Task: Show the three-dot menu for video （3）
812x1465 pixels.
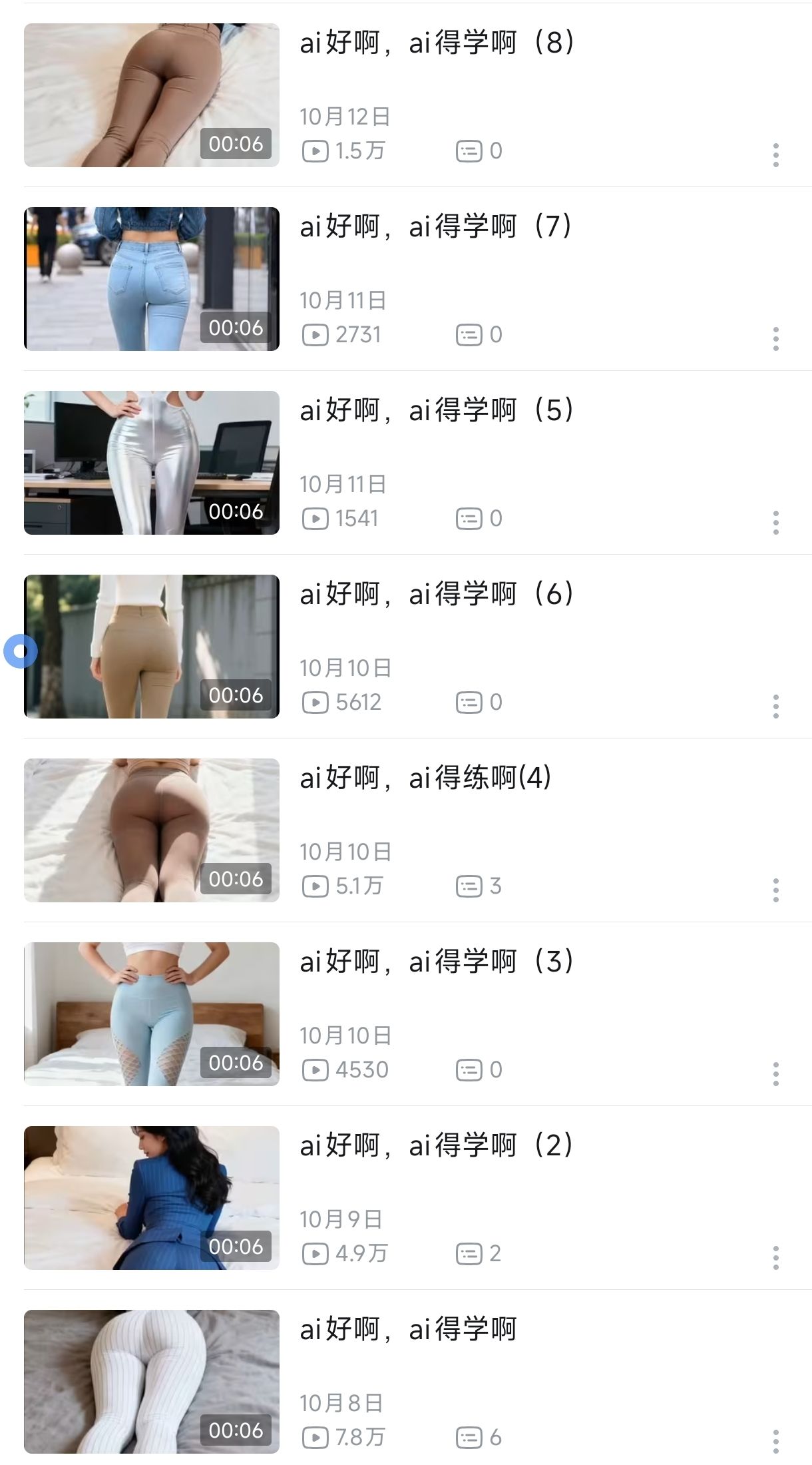Action: 775,1073
